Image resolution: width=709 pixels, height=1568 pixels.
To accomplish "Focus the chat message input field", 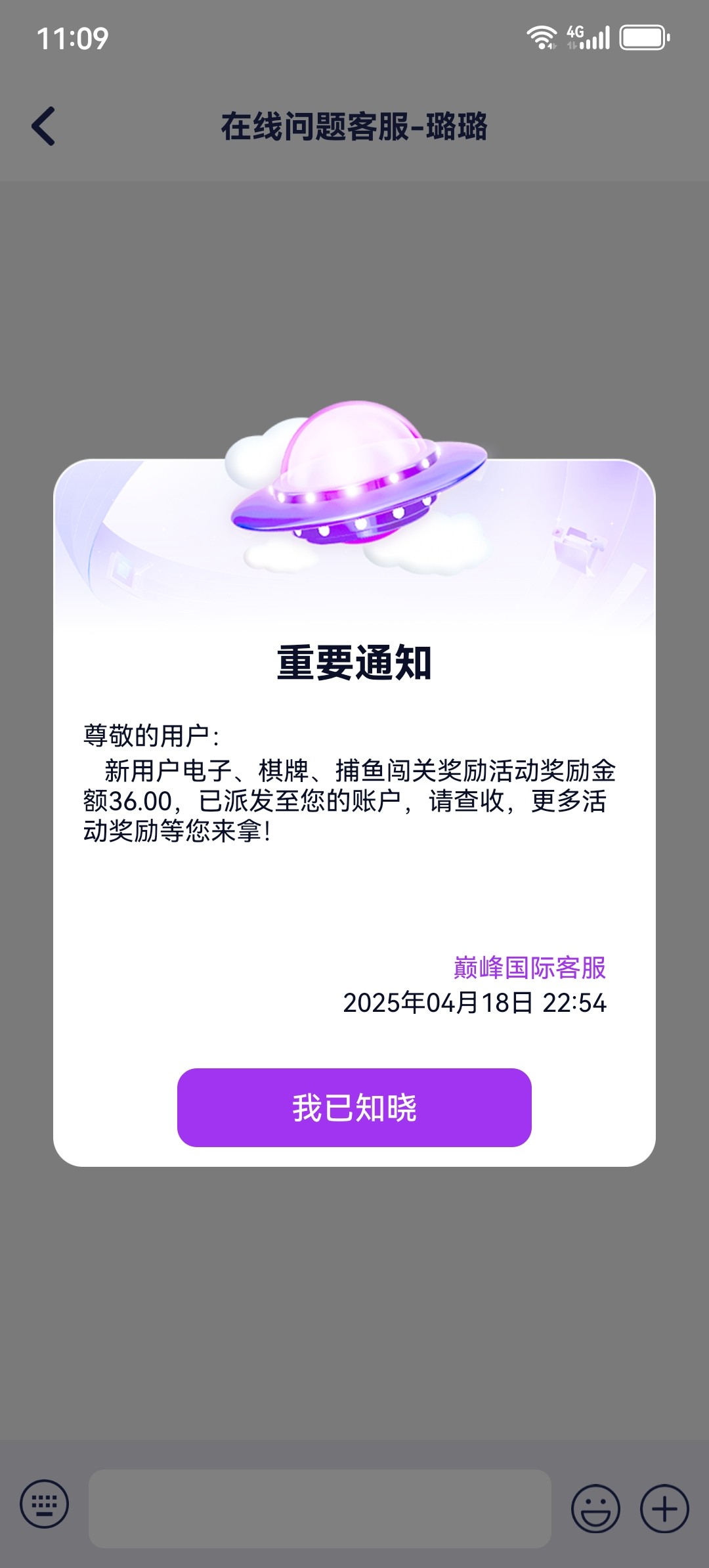I will pyautogui.click(x=319, y=1508).
